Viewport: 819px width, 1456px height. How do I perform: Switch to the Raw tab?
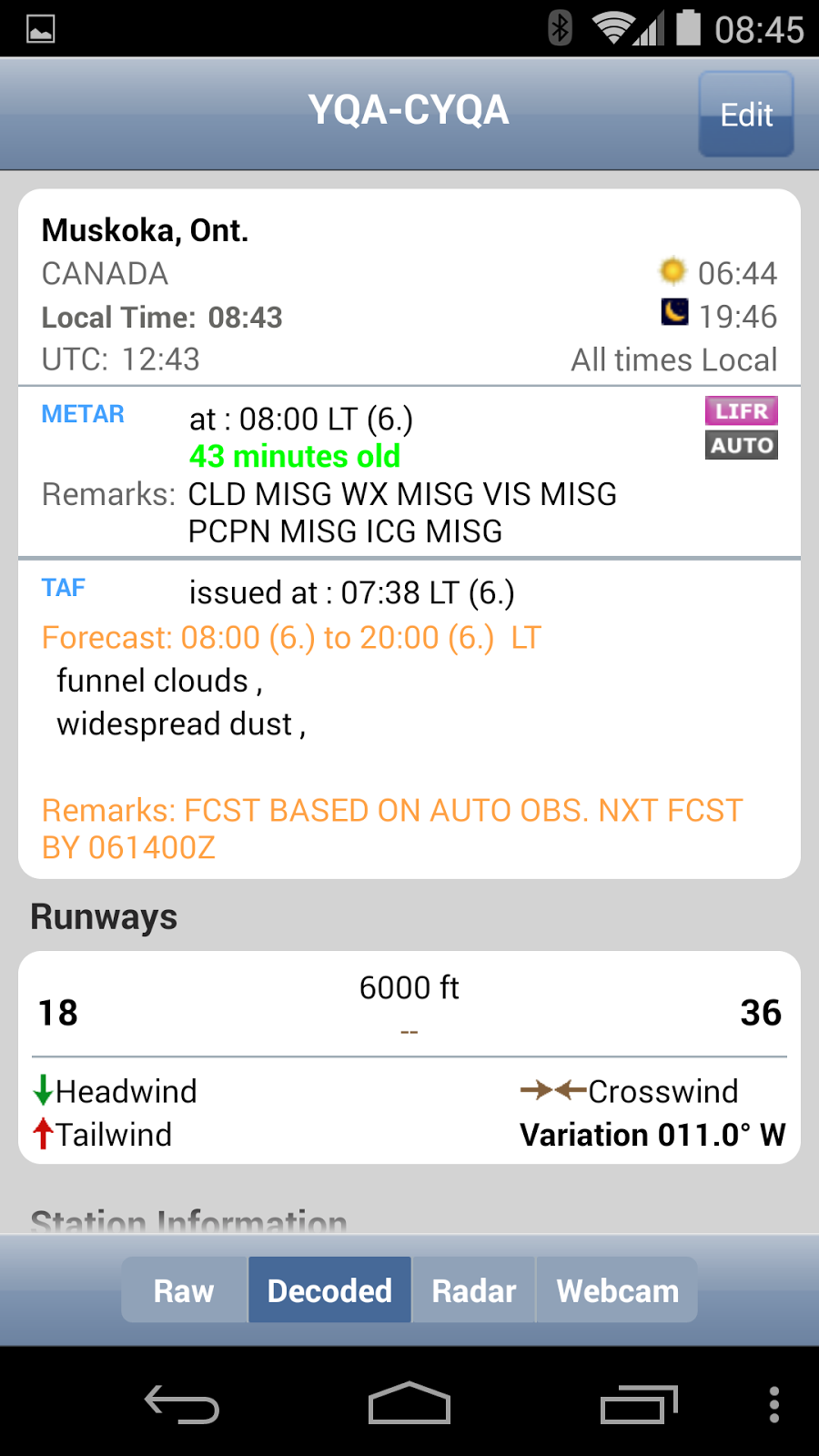[184, 1289]
